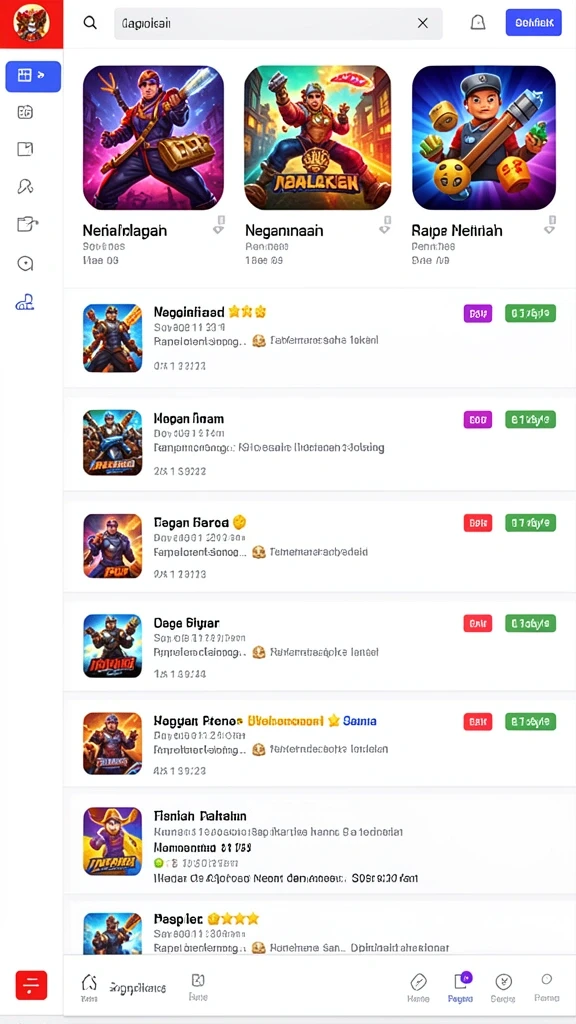Tap the green button on the Hogan Fiaam row
The image size is (576, 1024).
530,419
